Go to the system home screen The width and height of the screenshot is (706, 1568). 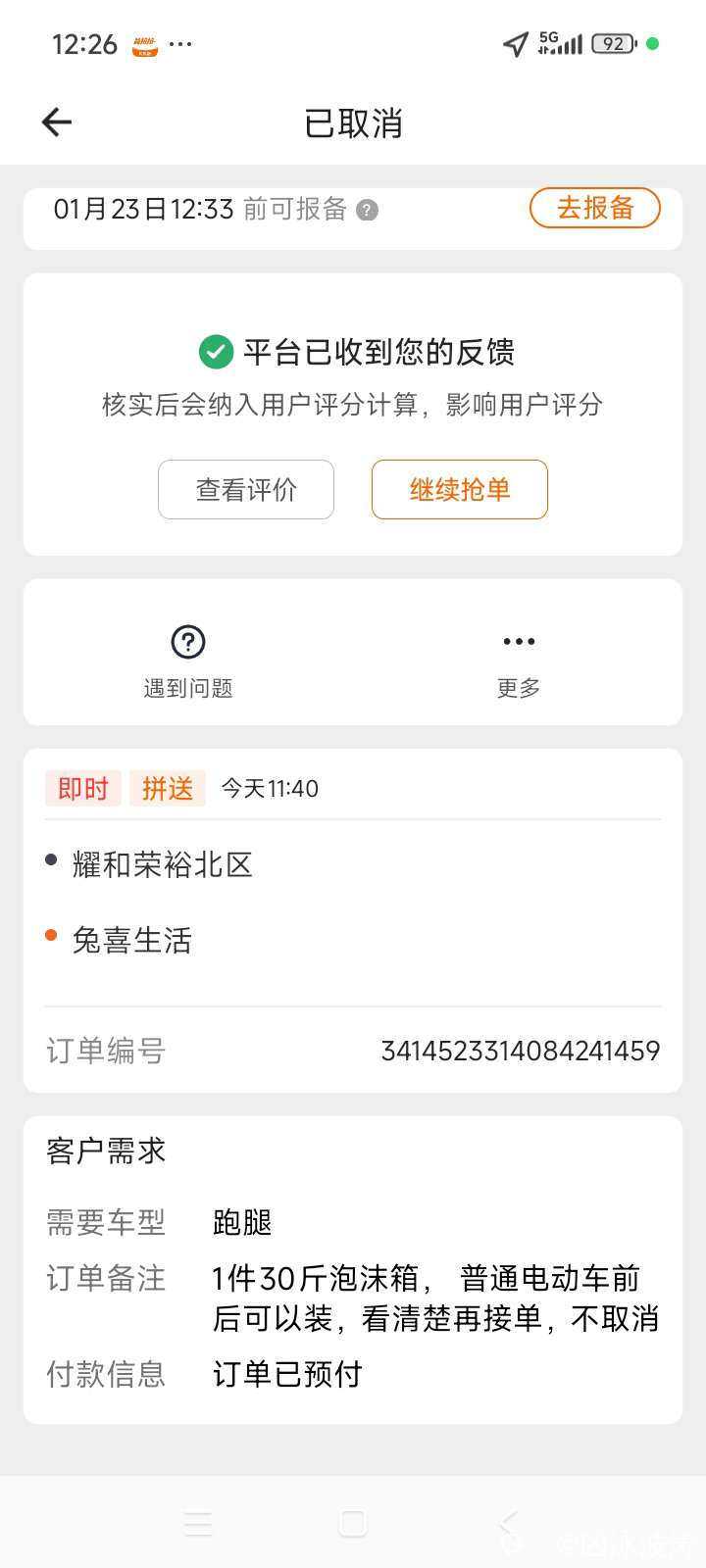(352, 1523)
